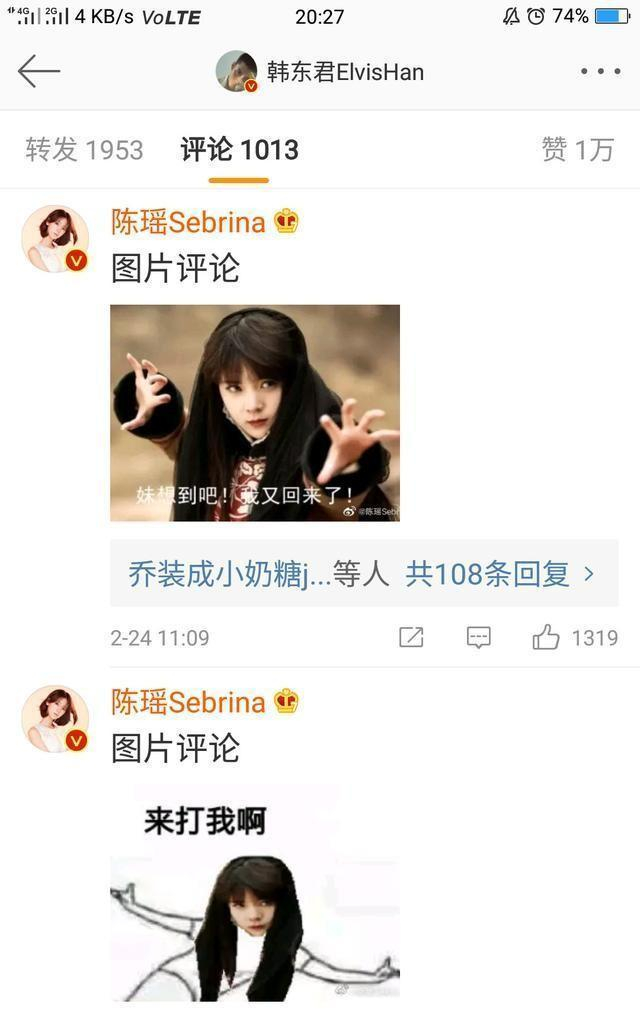Expand the 共108条回复 reply thread
The height and width of the screenshot is (1014, 640).
click(x=499, y=574)
